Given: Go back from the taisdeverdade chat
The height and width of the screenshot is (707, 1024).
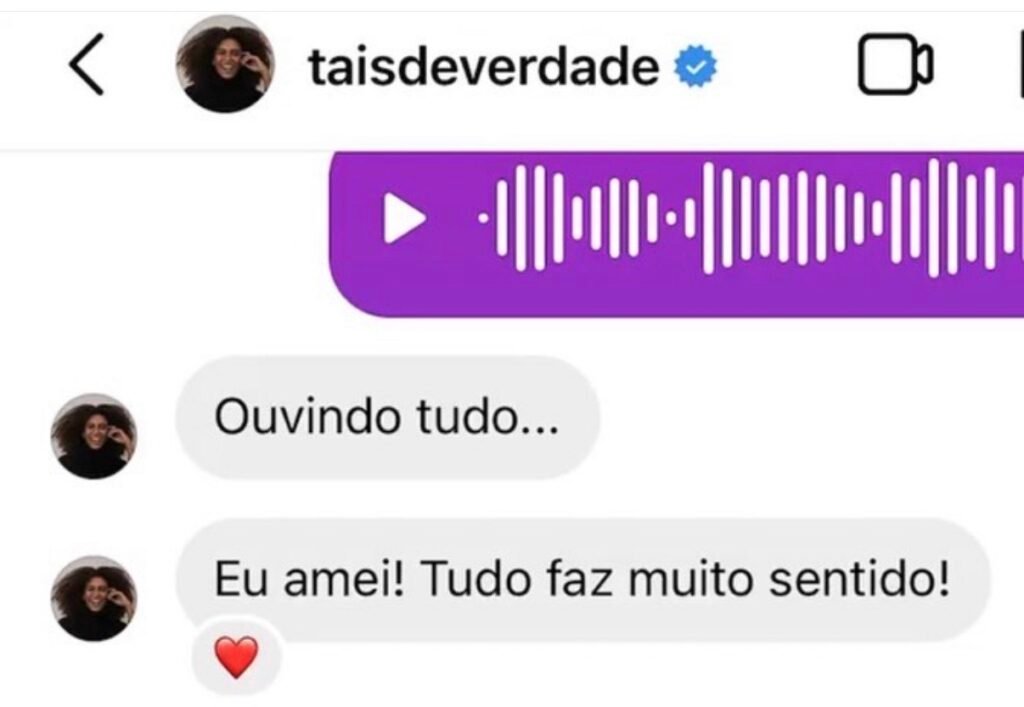Looking at the screenshot, I should [x=86, y=68].
